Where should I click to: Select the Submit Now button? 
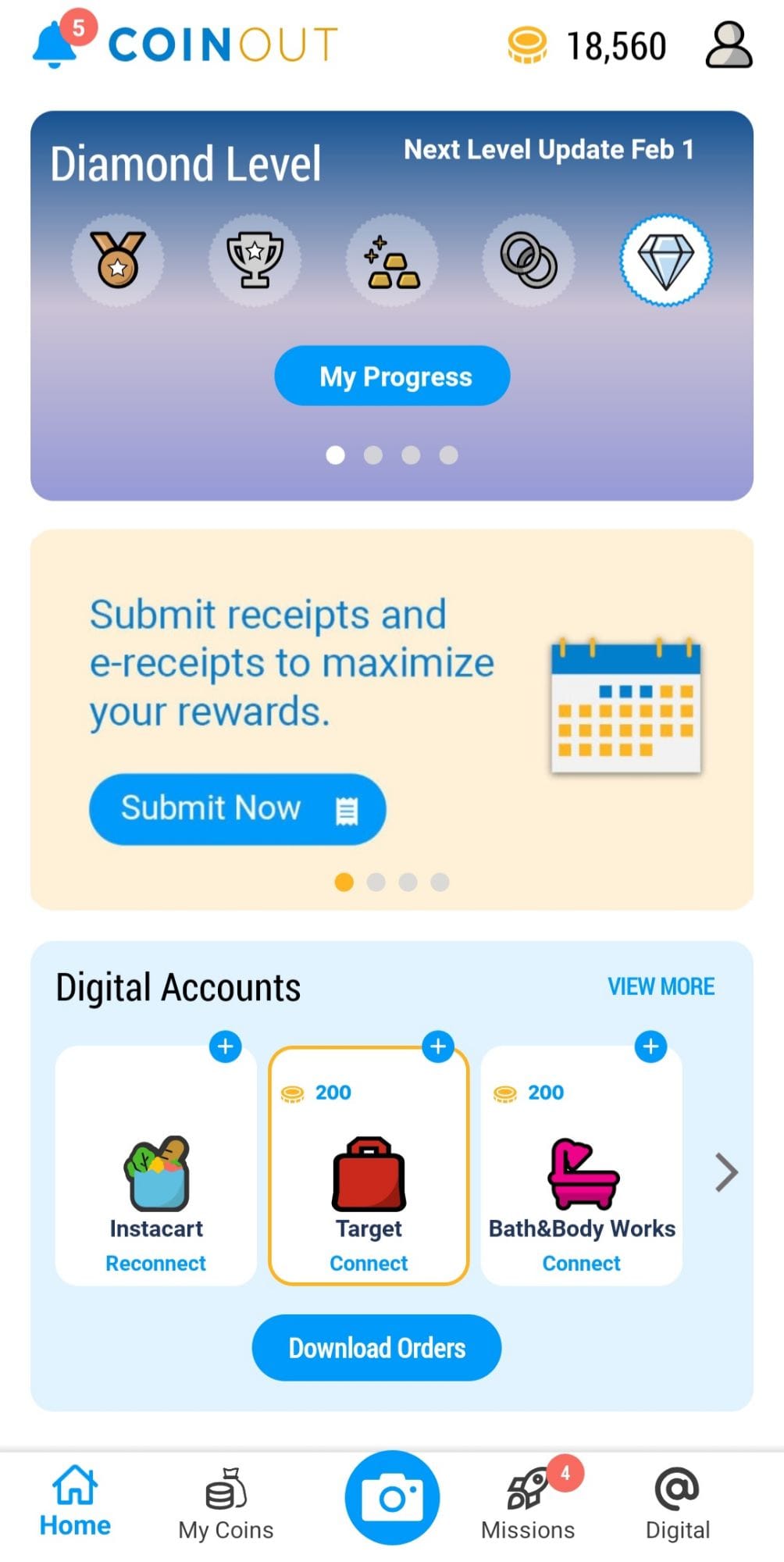point(237,809)
